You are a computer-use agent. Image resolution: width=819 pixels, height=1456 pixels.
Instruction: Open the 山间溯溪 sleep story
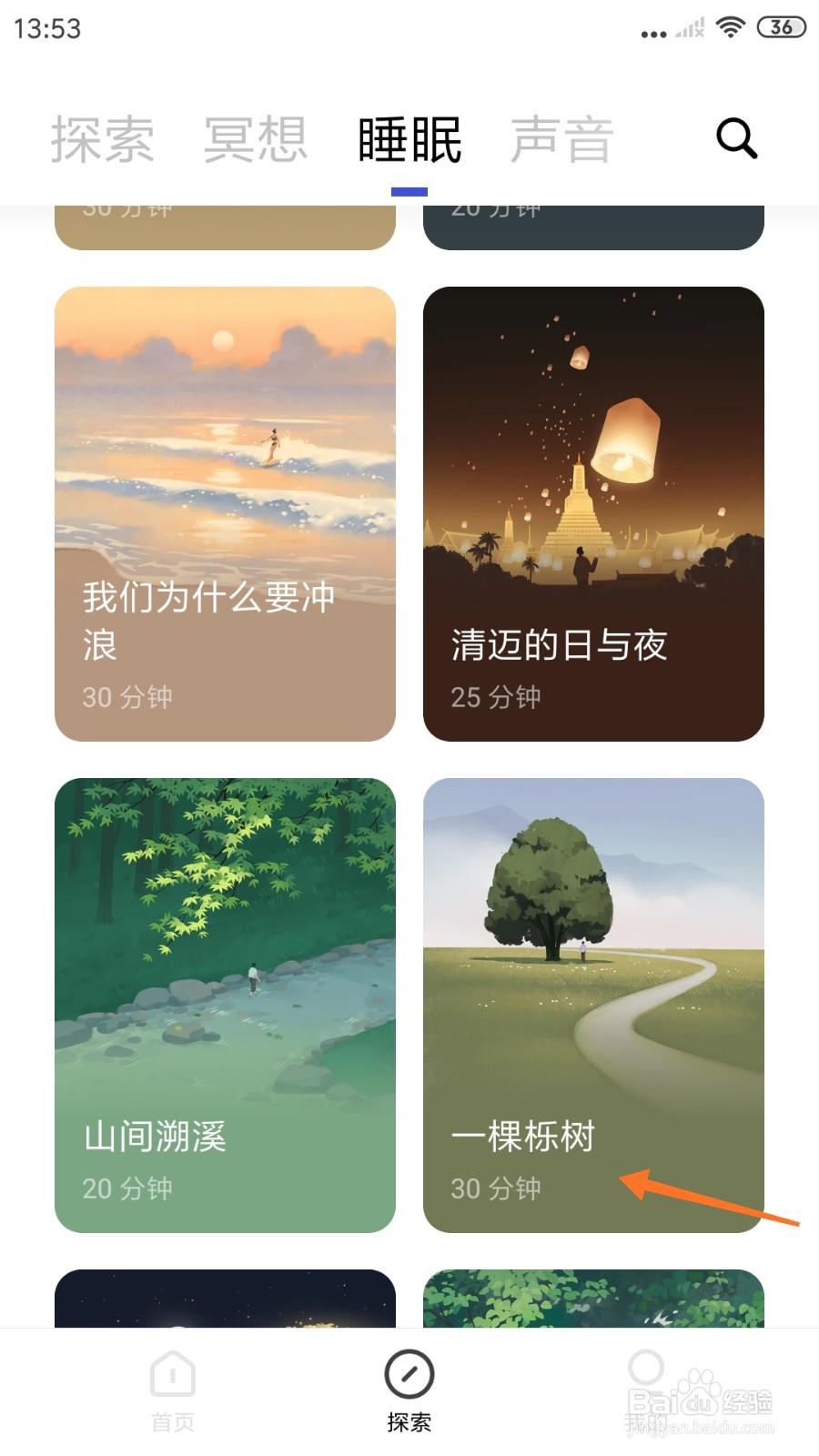[225, 1006]
